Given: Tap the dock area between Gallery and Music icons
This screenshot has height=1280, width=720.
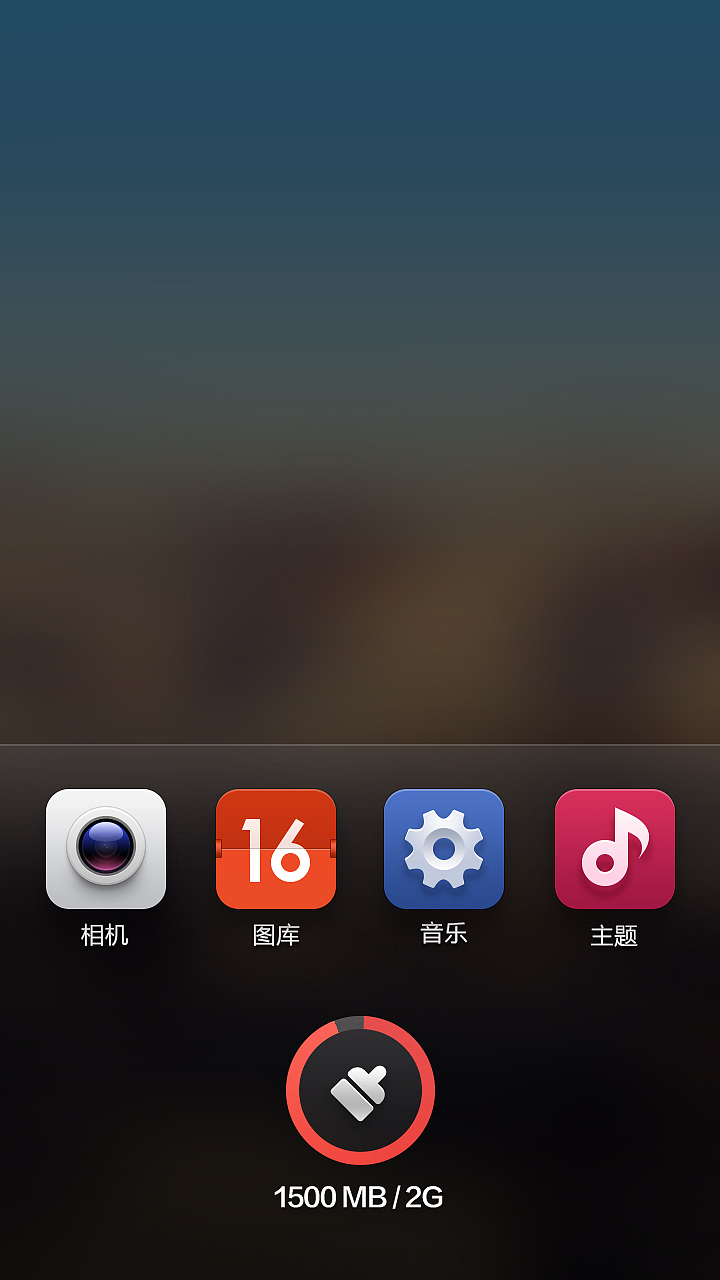Looking at the screenshot, I should 360,848.
